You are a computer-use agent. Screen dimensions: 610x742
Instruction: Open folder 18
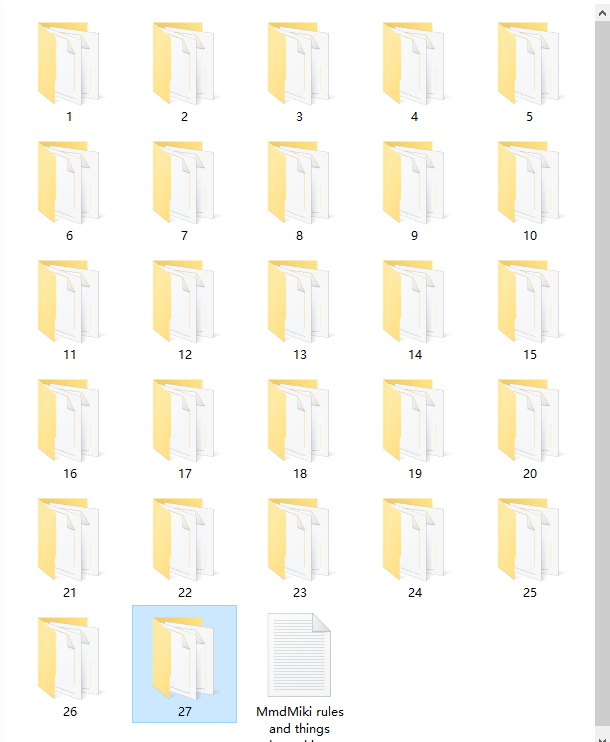coord(299,421)
